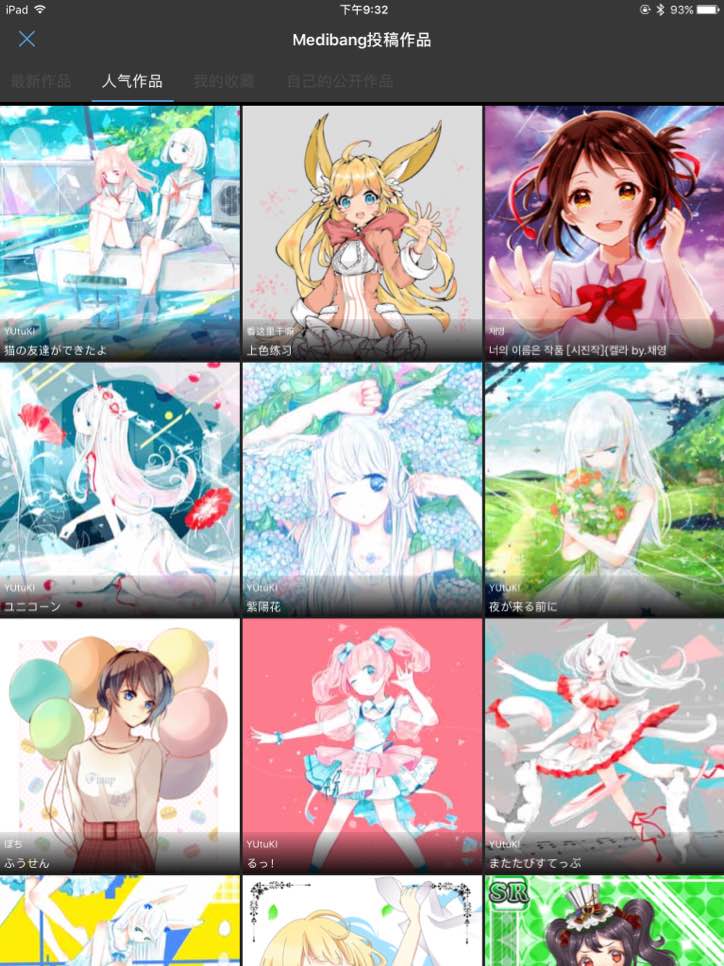Viewport: 724px width, 966px height.
Task: Open the artwork 猫の友達ができたよ
Action: 120,232
